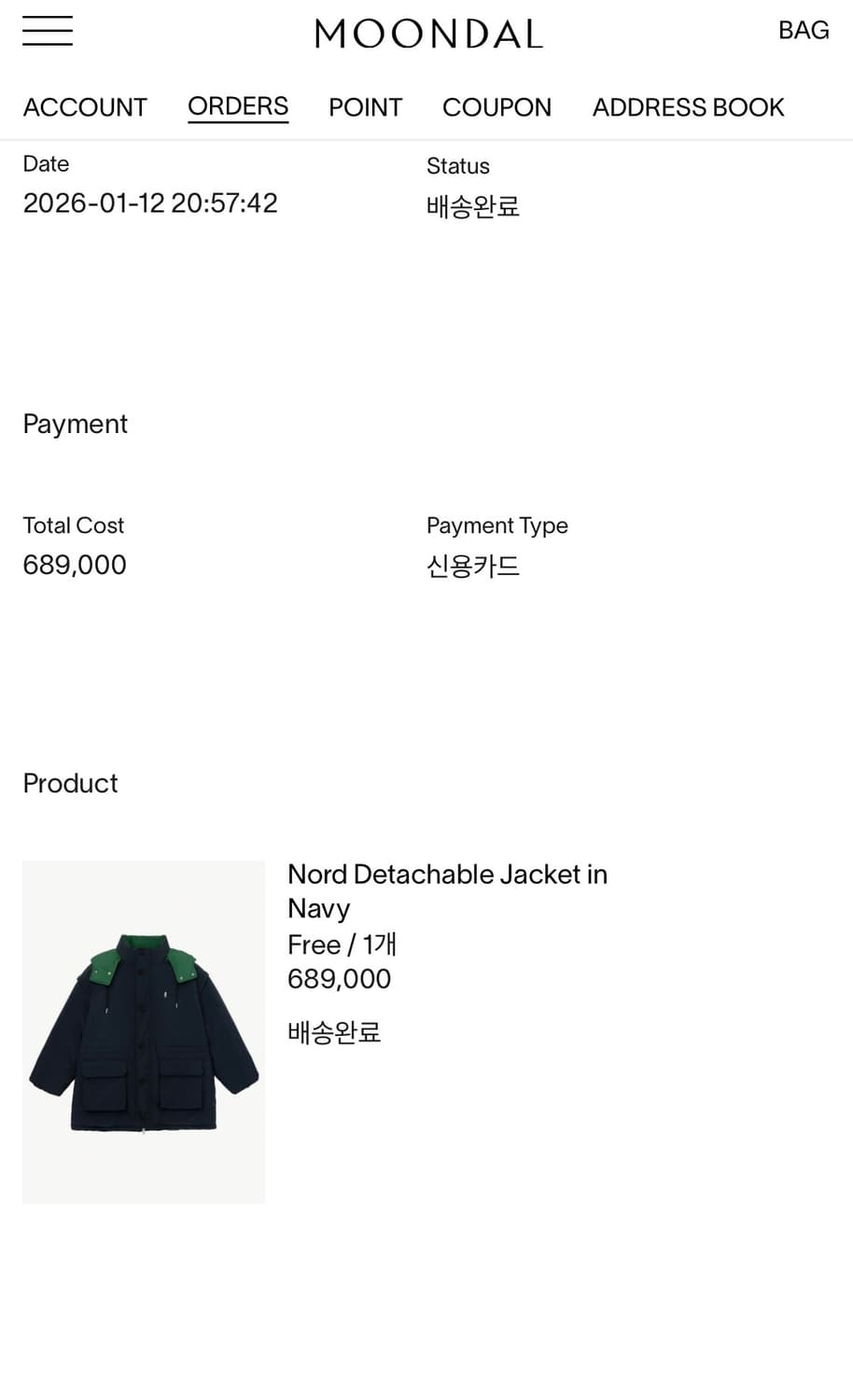
Task: Click the Total Cost amount 689,000
Action: point(74,565)
